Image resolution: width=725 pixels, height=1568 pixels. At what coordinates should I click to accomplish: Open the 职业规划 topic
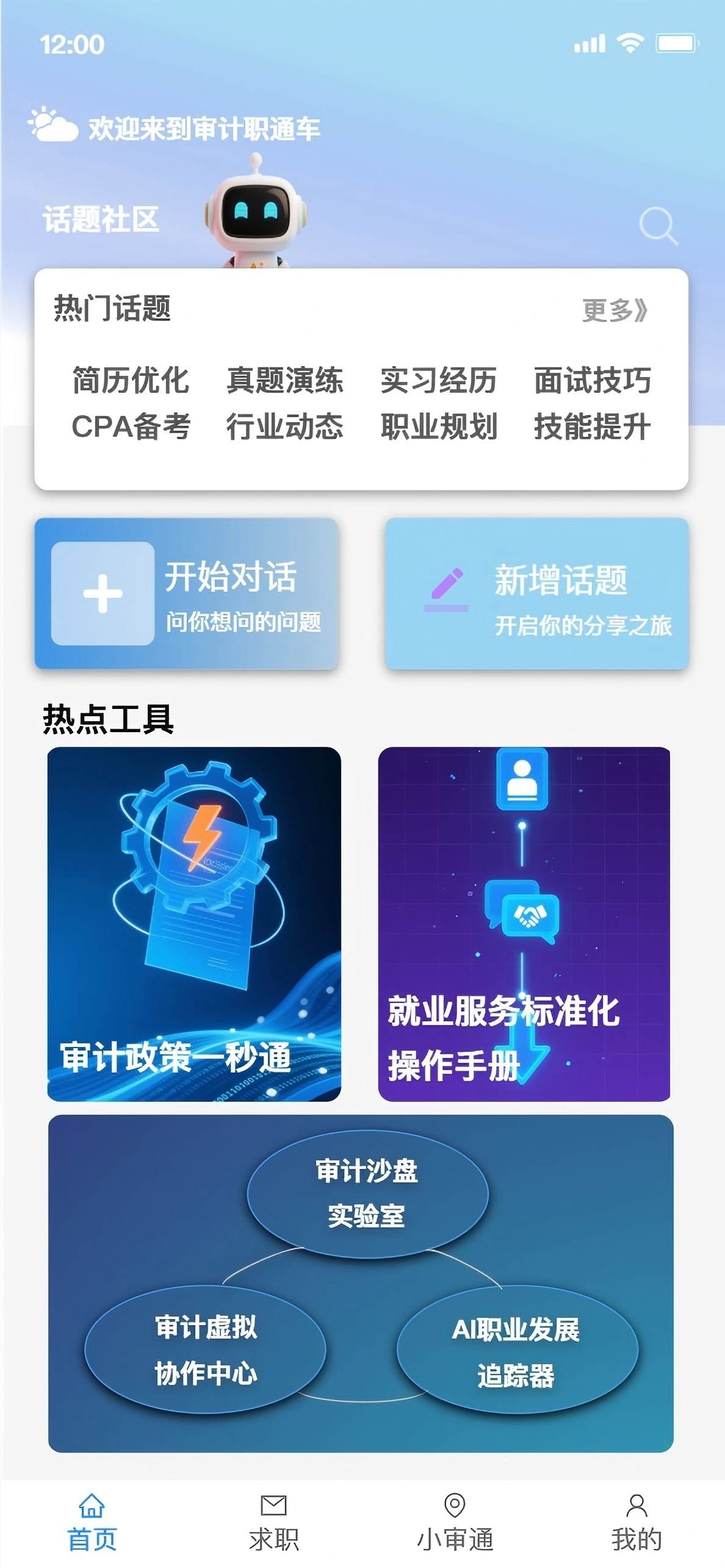click(x=438, y=426)
